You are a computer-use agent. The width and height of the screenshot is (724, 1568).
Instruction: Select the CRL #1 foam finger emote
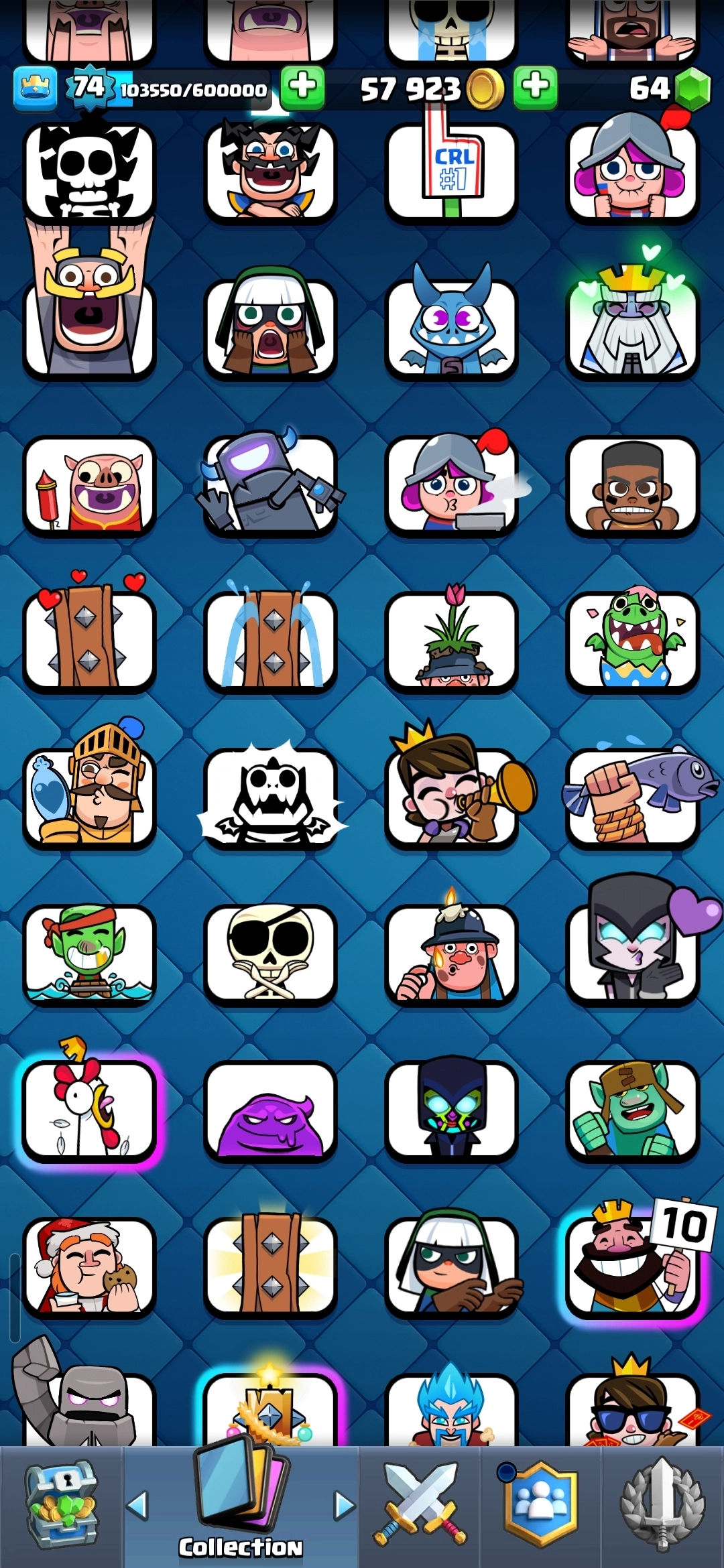click(451, 172)
